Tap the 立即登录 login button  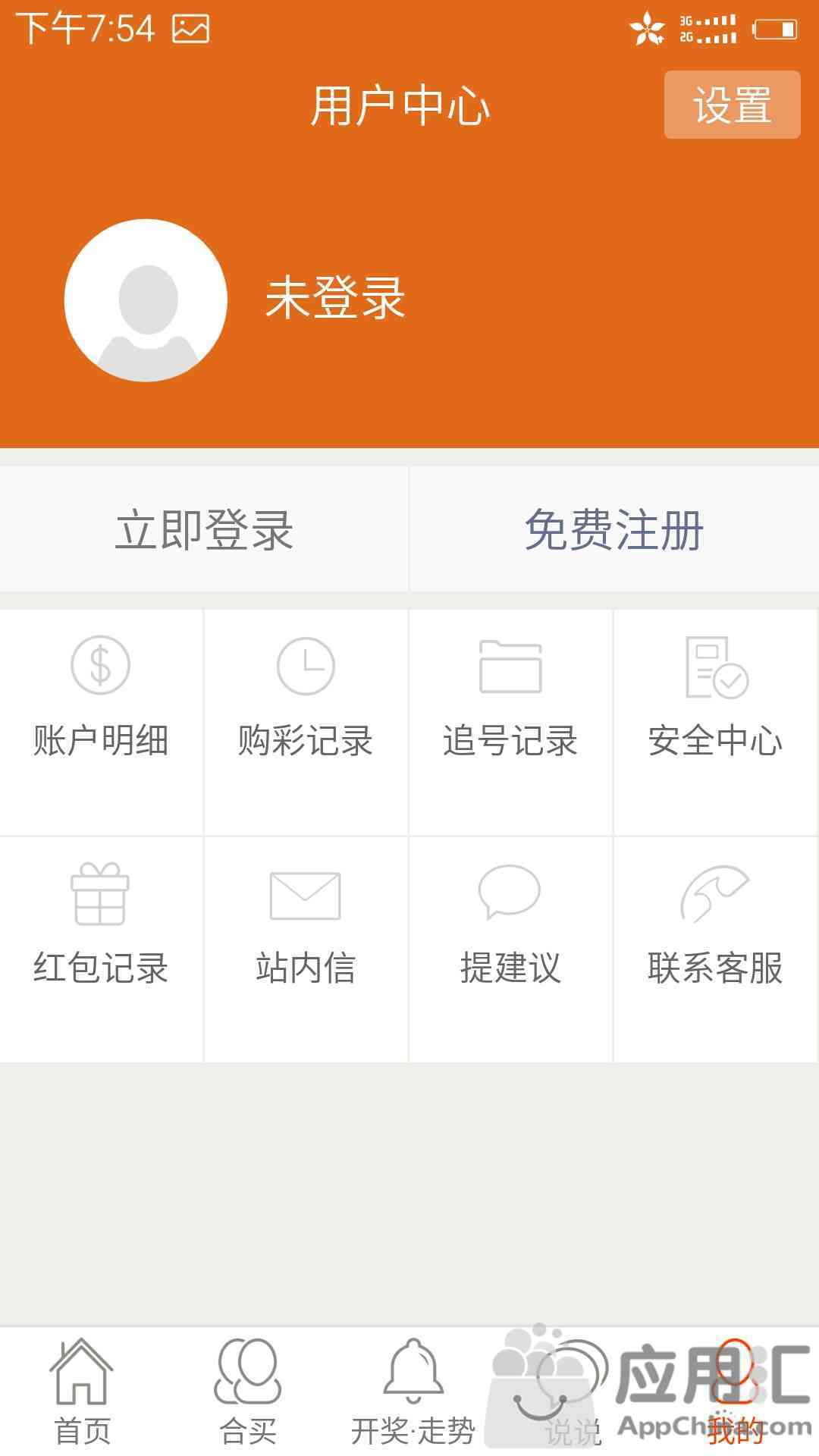coord(204,529)
